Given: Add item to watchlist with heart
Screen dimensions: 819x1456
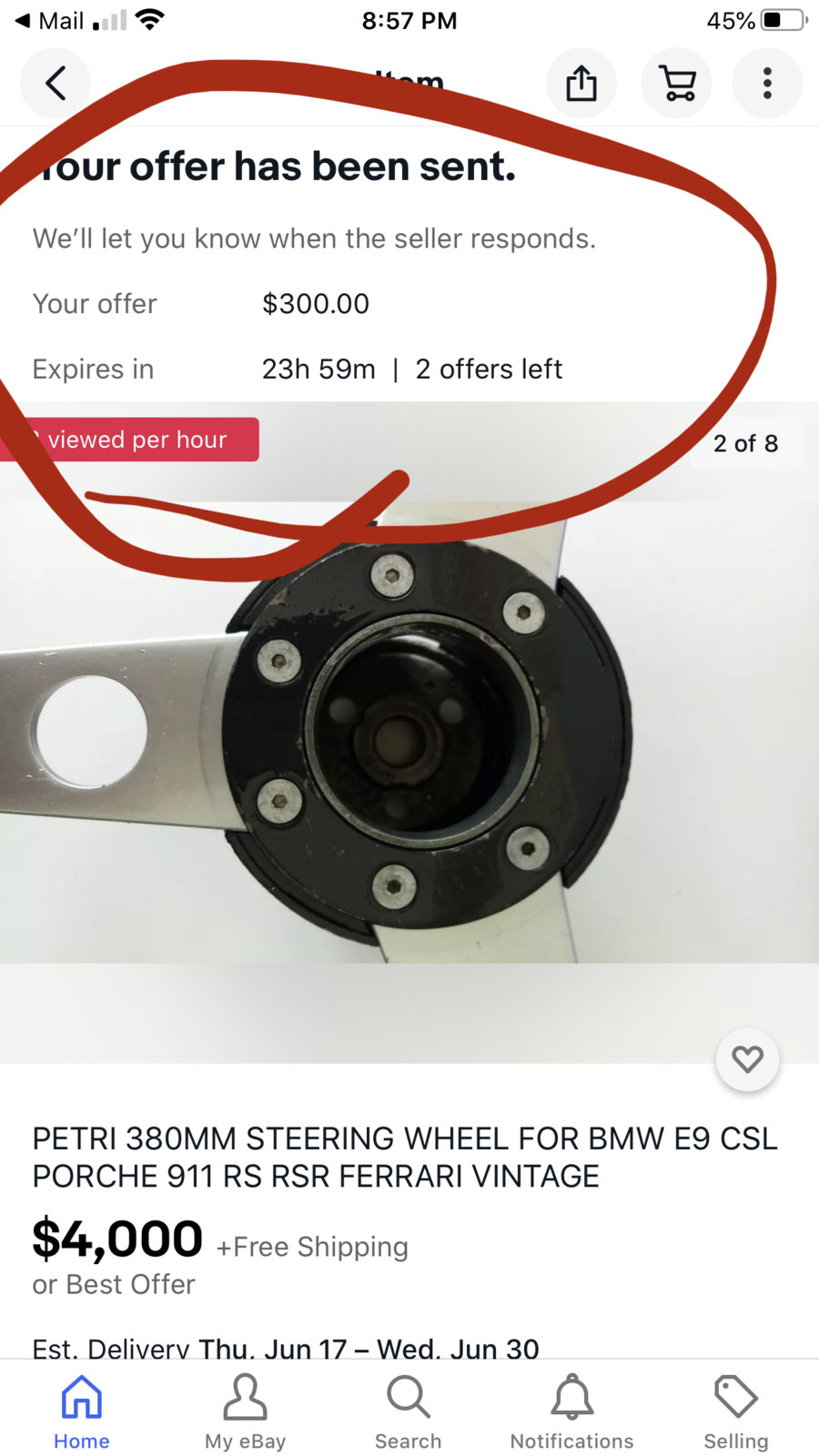Looking at the screenshot, I should (747, 1059).
